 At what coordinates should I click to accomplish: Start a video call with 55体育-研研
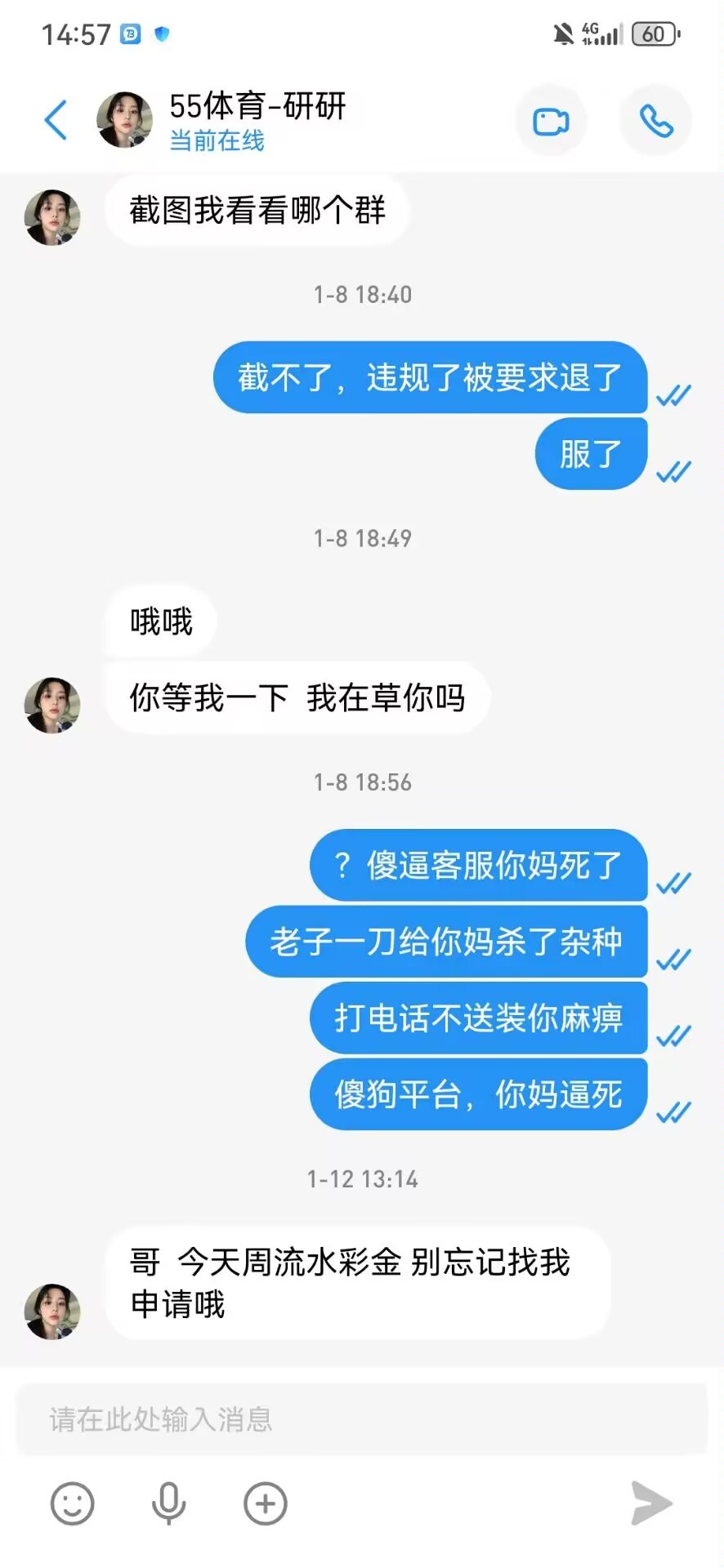tap(551, 122)
